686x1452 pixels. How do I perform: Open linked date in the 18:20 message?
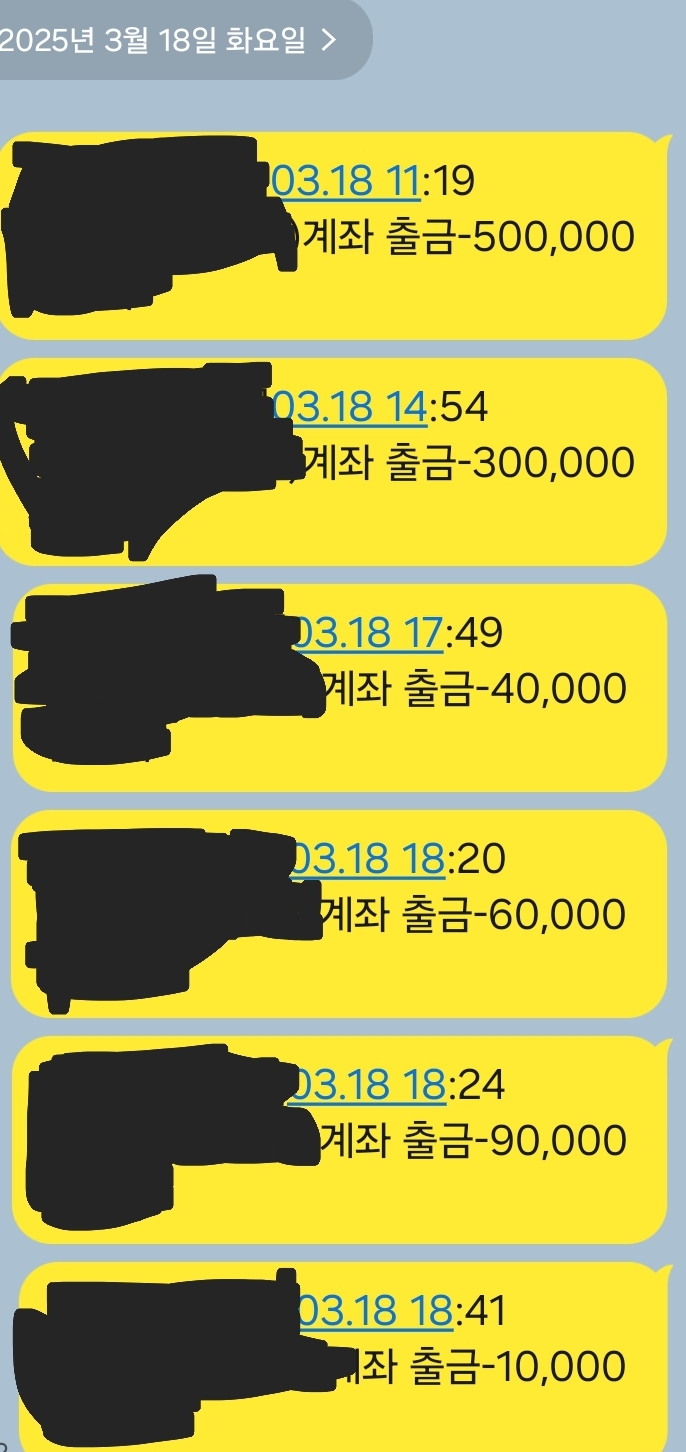pos(367,860)
